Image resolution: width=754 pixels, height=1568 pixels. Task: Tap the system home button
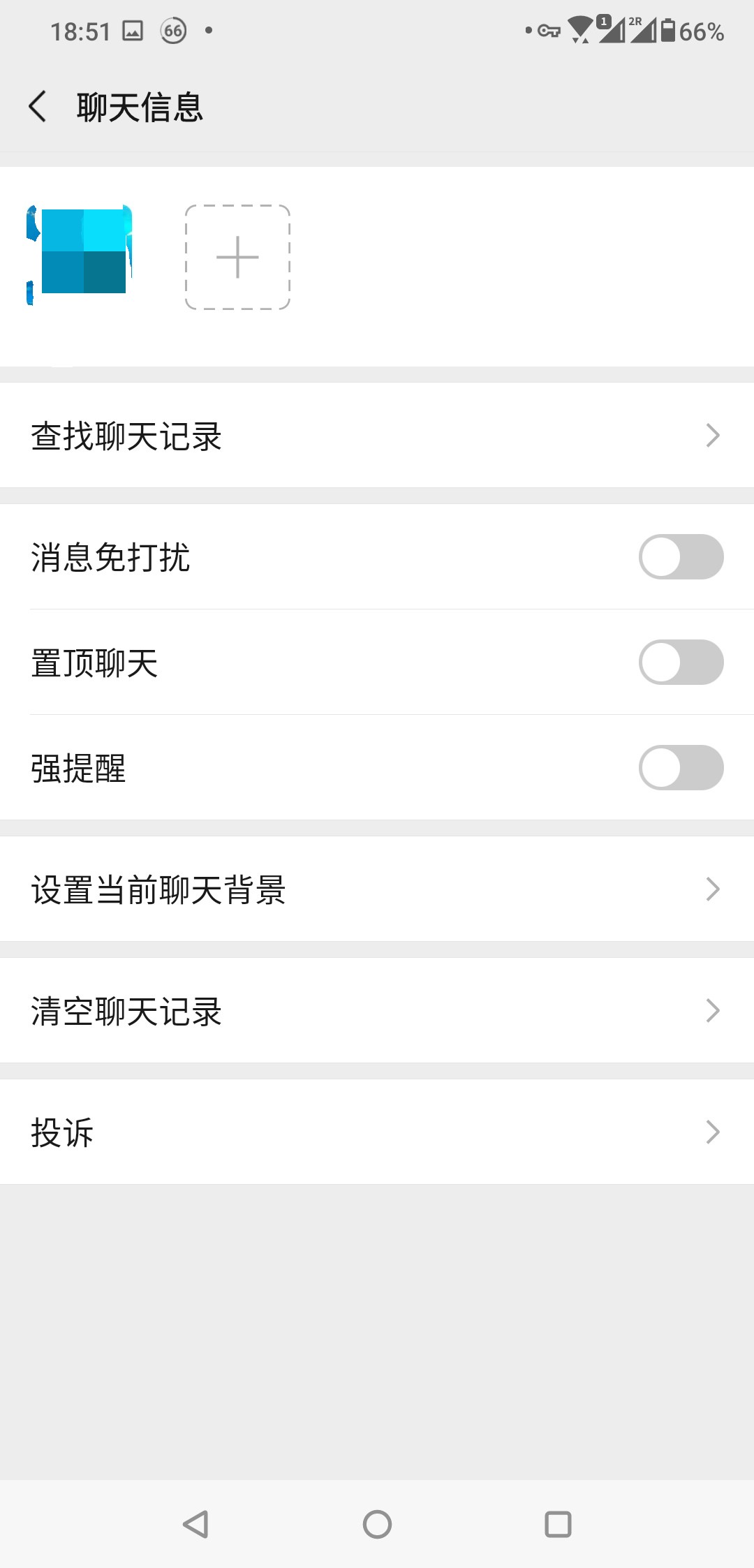coord(377,1524)
